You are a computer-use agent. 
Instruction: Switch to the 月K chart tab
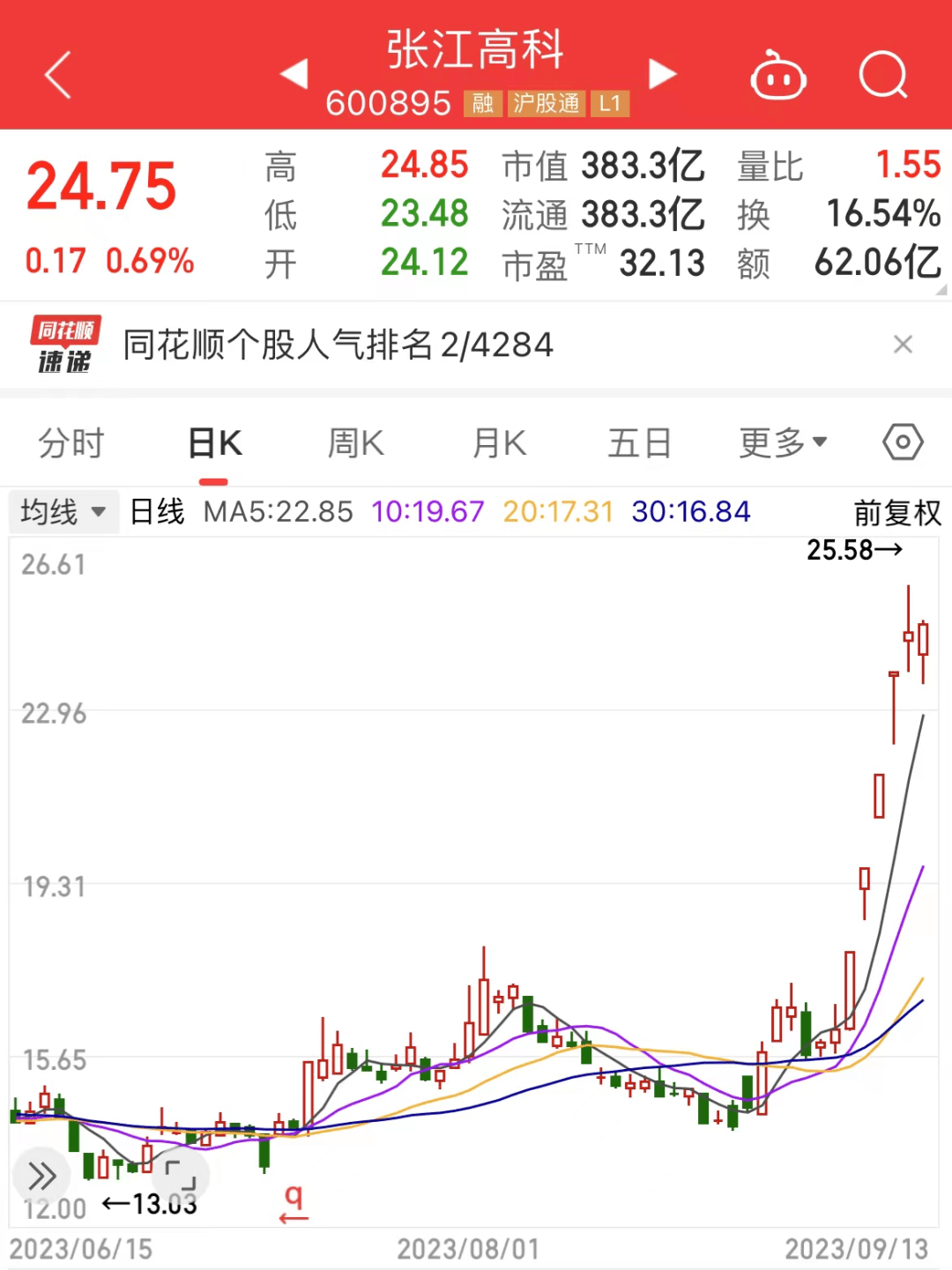click(x=499, y=442)
